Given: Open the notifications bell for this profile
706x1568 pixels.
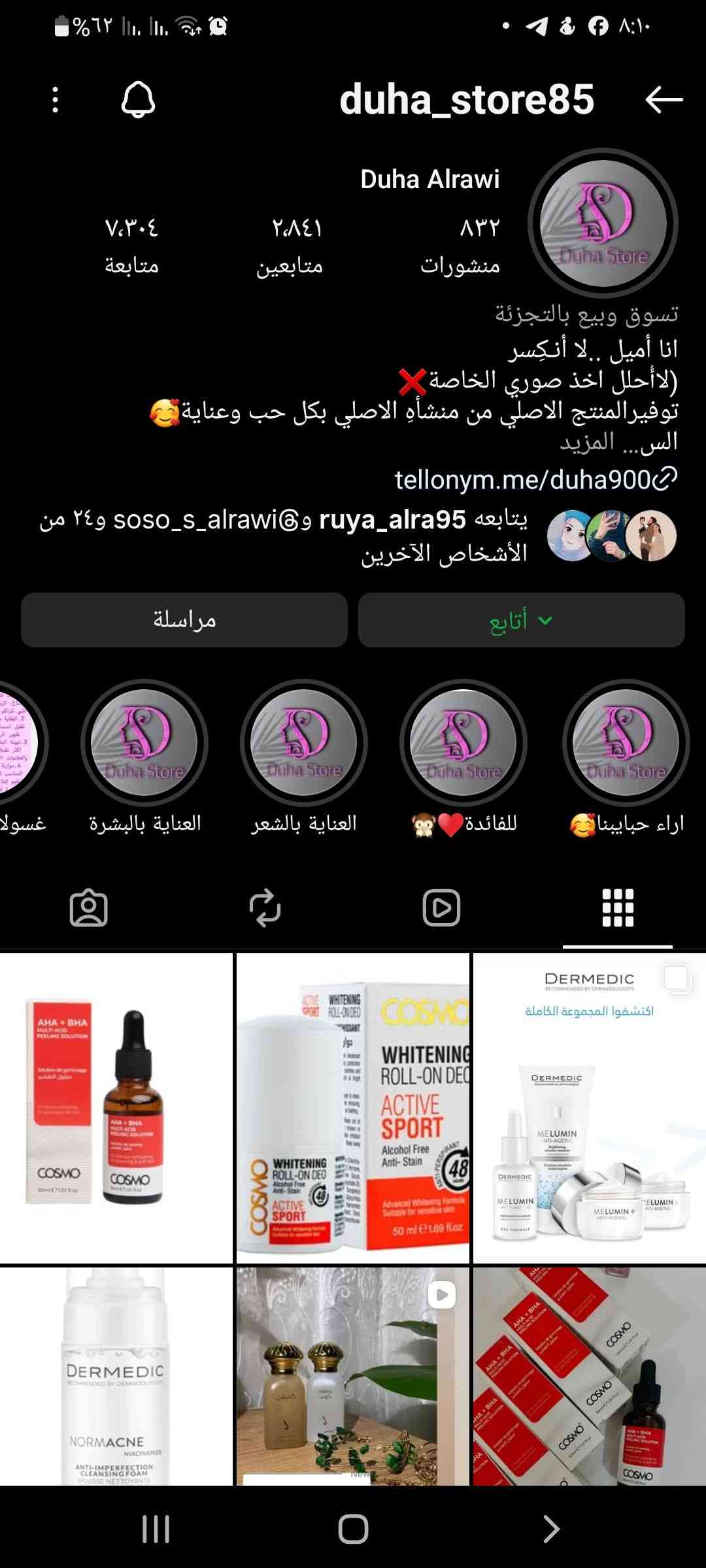Looking at the screenshot, I should click(x=139, y=100).
